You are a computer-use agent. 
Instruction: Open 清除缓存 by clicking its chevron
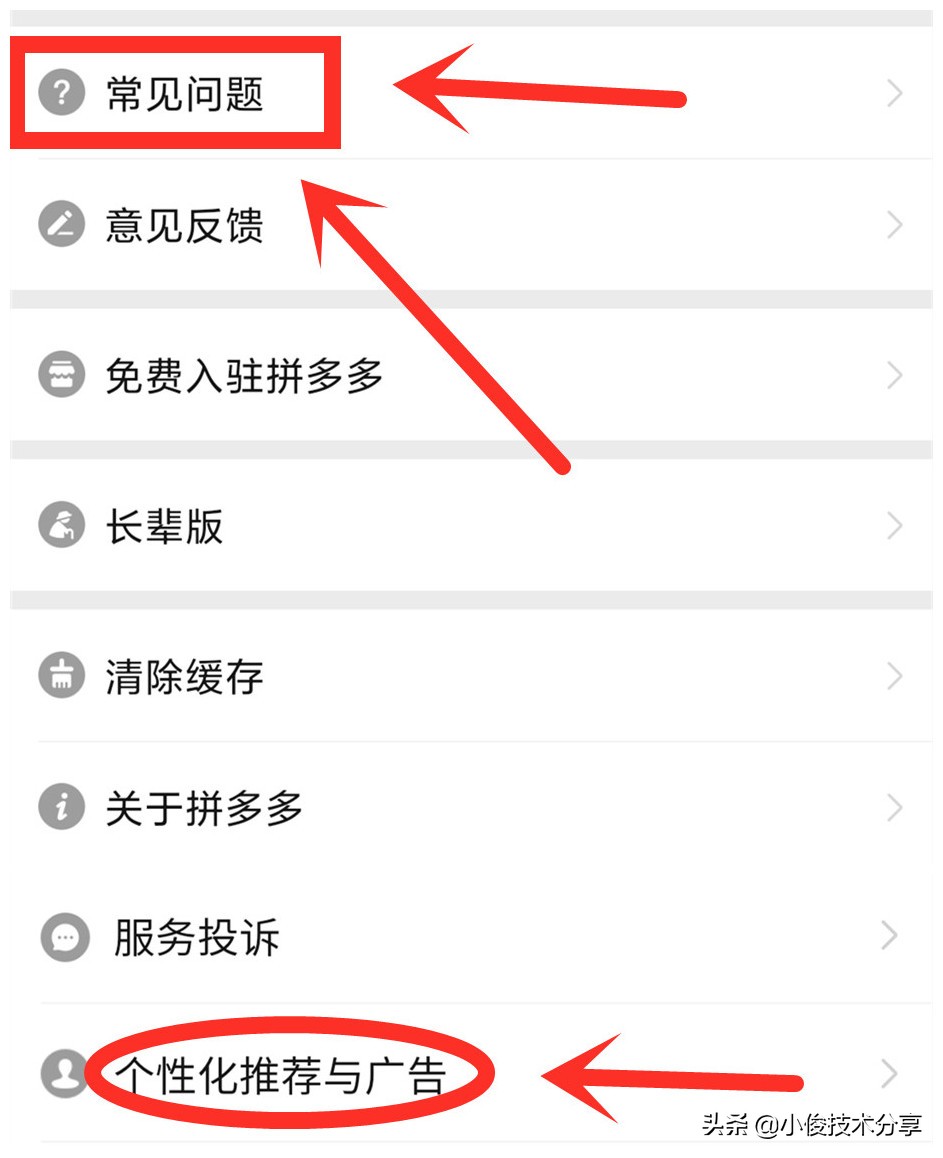(x=893, y=676)
